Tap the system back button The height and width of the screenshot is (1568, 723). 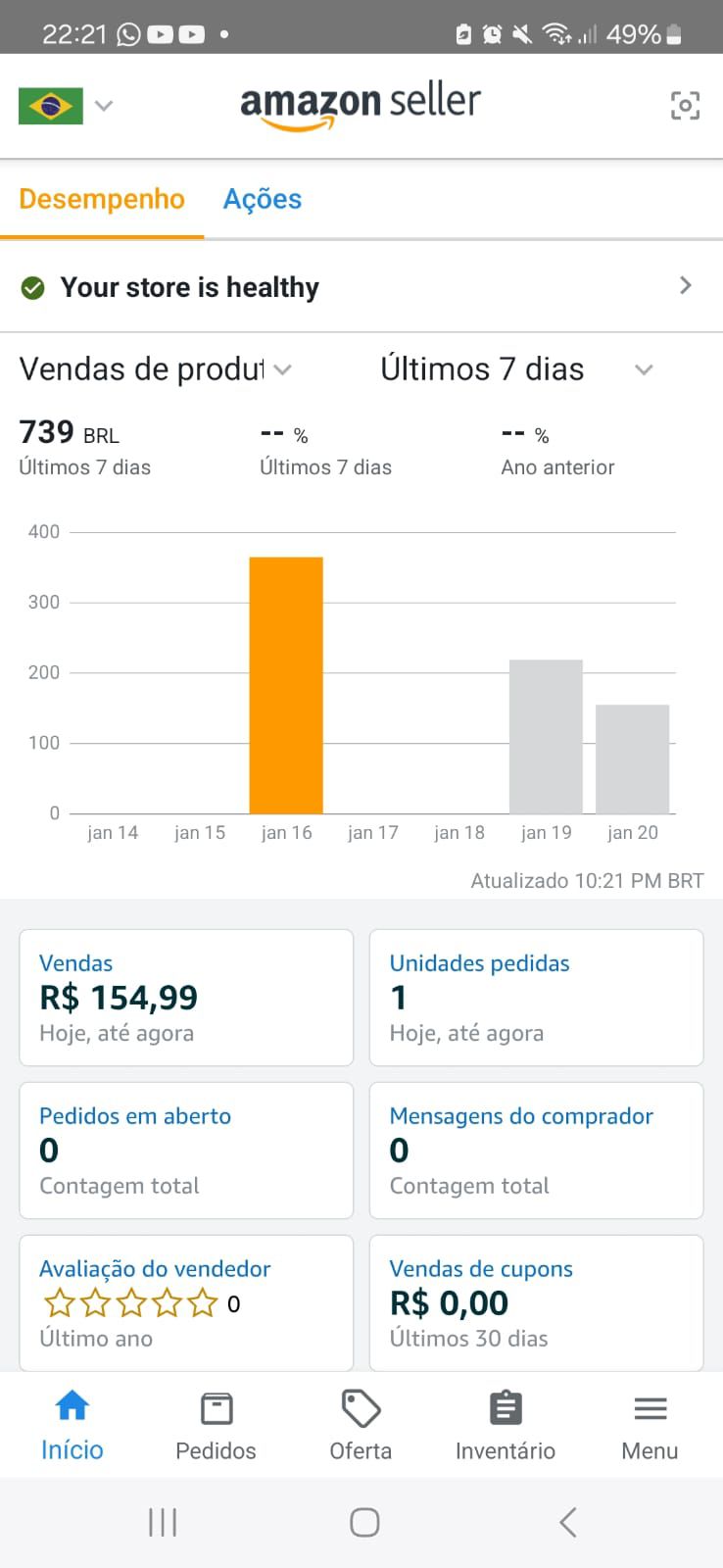click(x=567, y=1522)
